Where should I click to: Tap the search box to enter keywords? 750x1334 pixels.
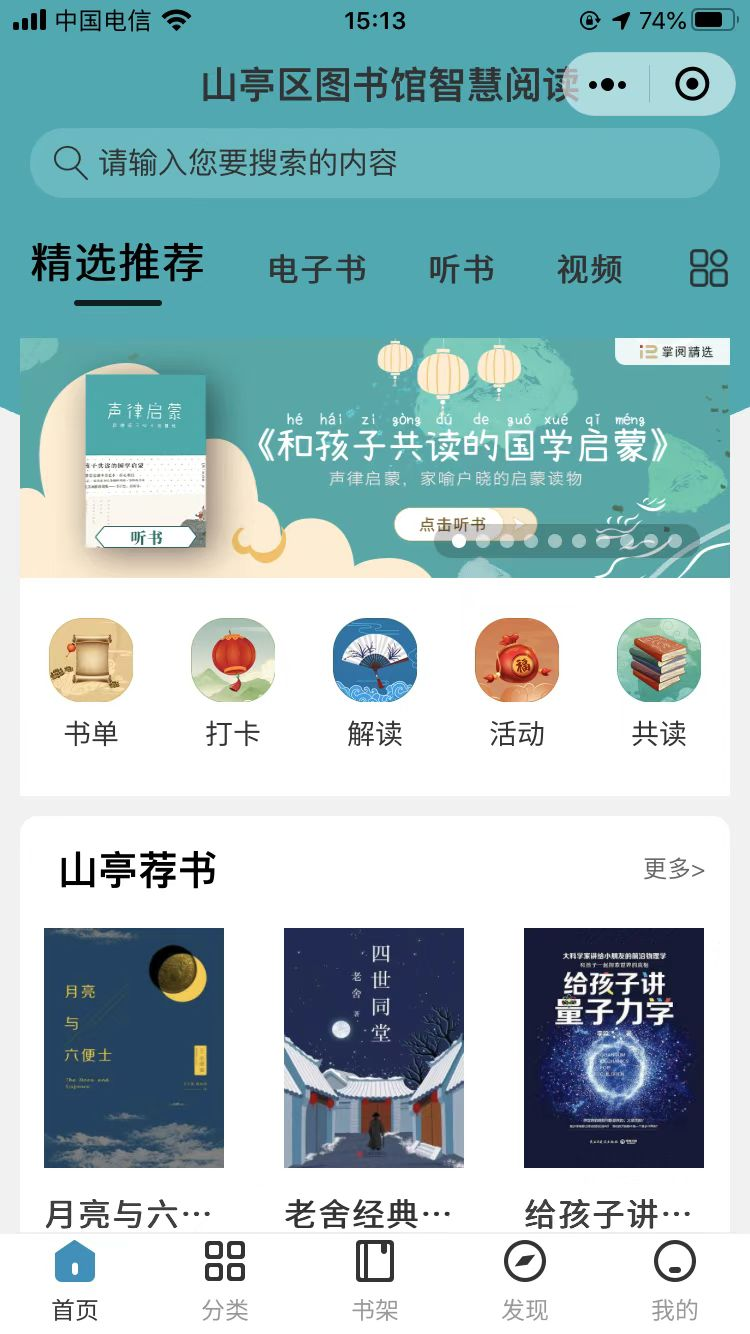coord(375,163)
